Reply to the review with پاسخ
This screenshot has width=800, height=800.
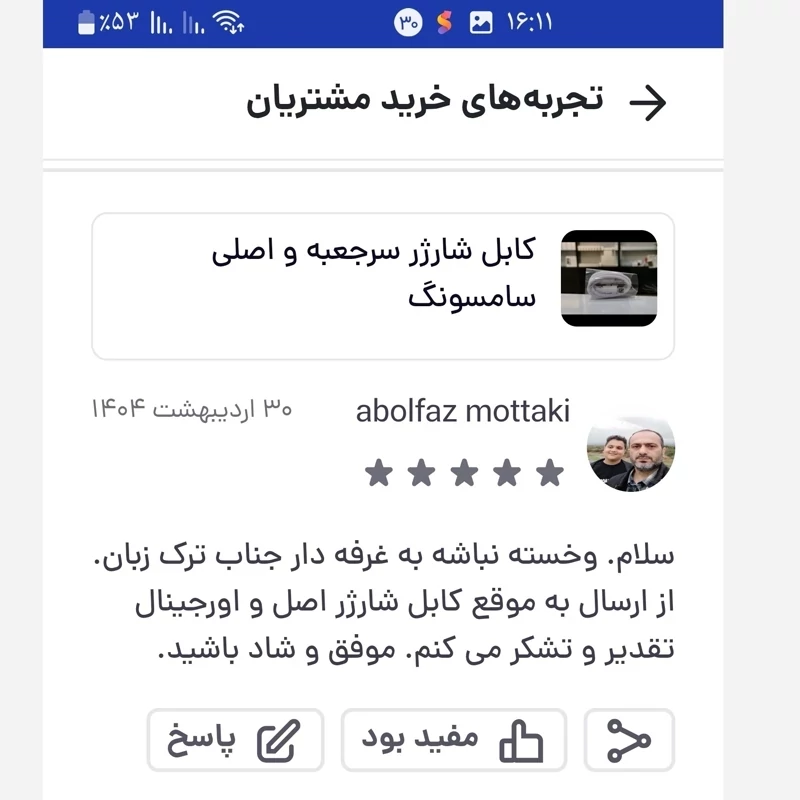236,740
